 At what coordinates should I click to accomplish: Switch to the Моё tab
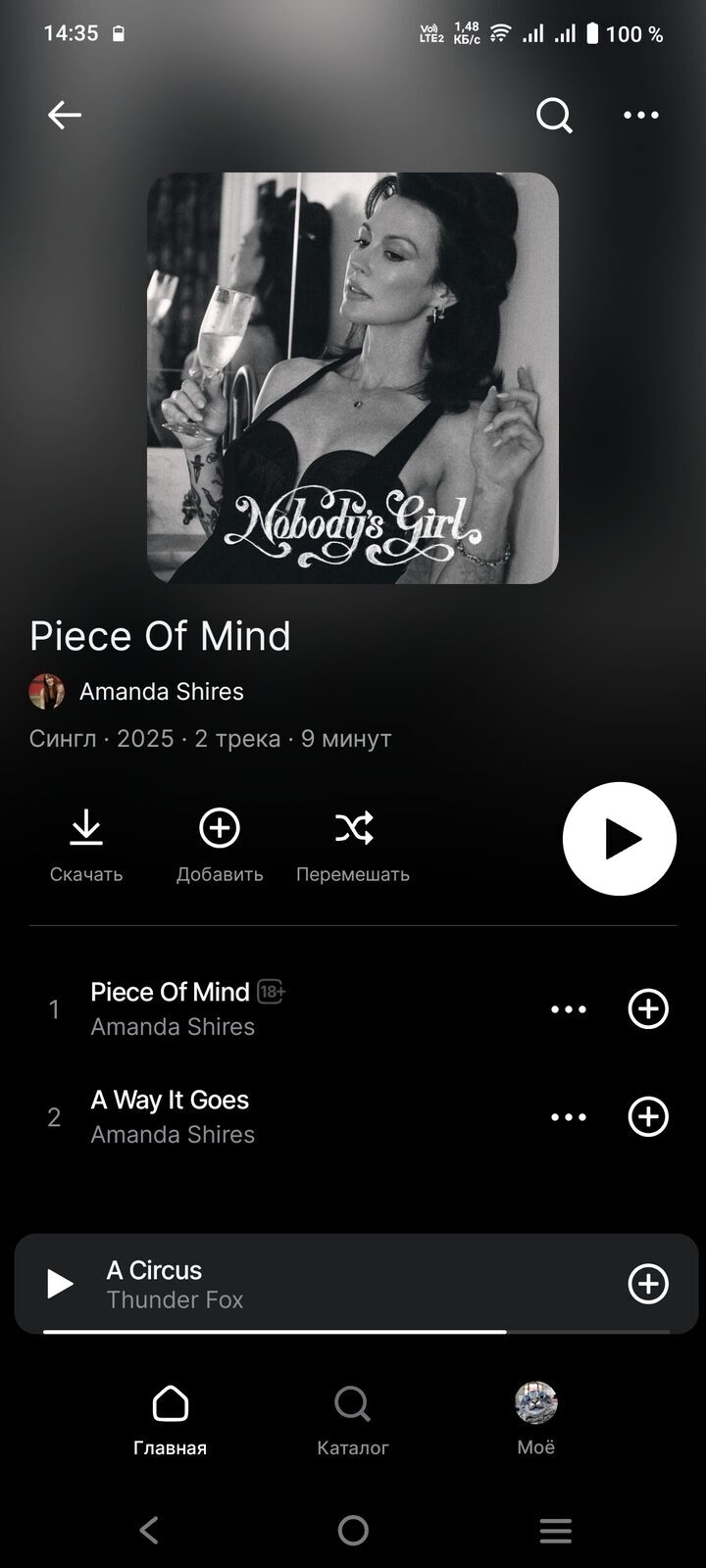pos(535,1419)
